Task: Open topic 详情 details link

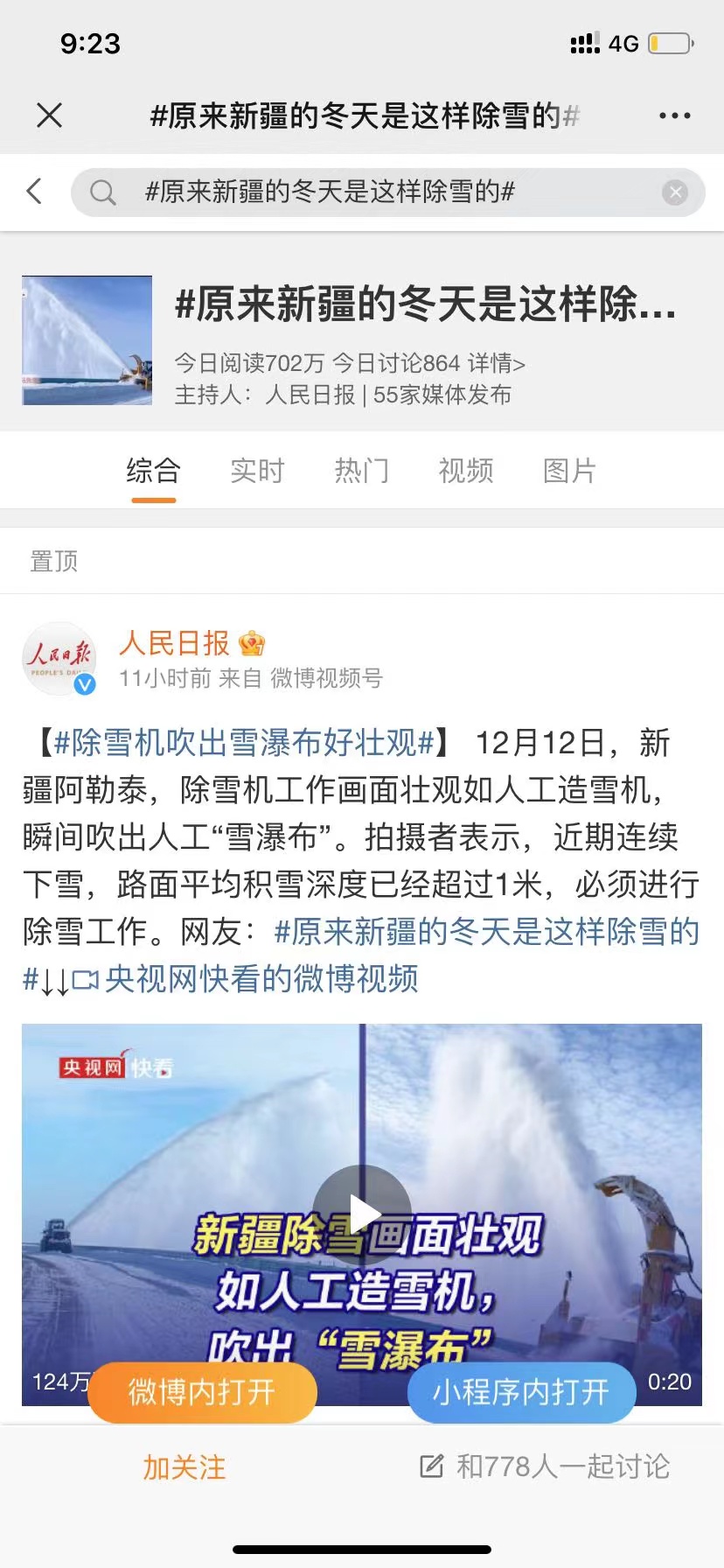Action: [496, 363]
